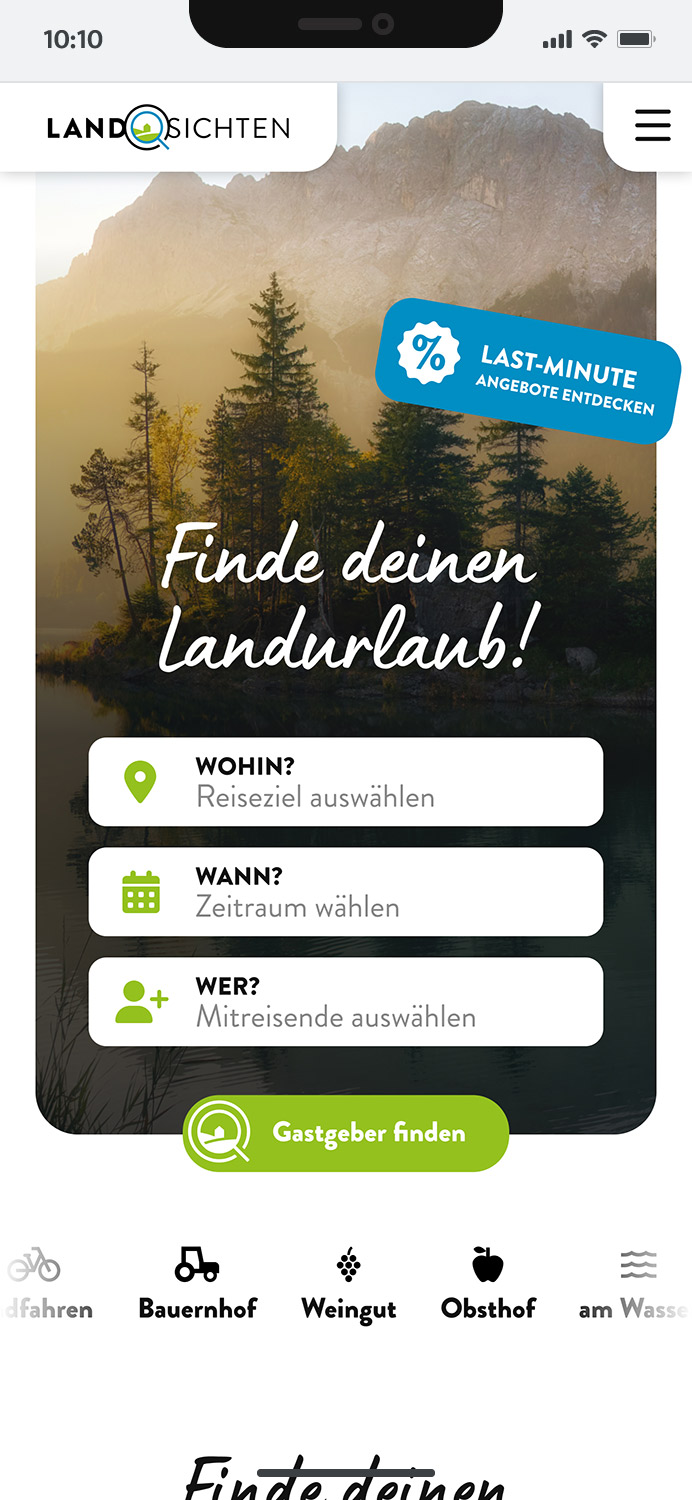Open Last-Minute Angebote entdecken badge

[528, 371]
